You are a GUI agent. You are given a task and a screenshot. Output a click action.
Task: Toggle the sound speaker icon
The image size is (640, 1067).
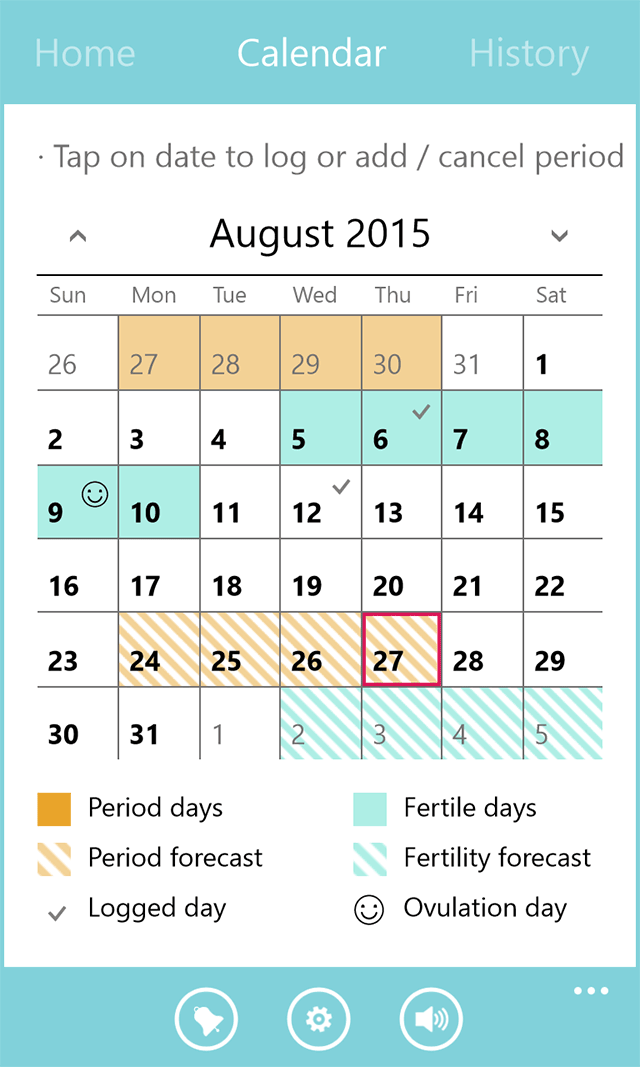click(x=431, y=1019)
